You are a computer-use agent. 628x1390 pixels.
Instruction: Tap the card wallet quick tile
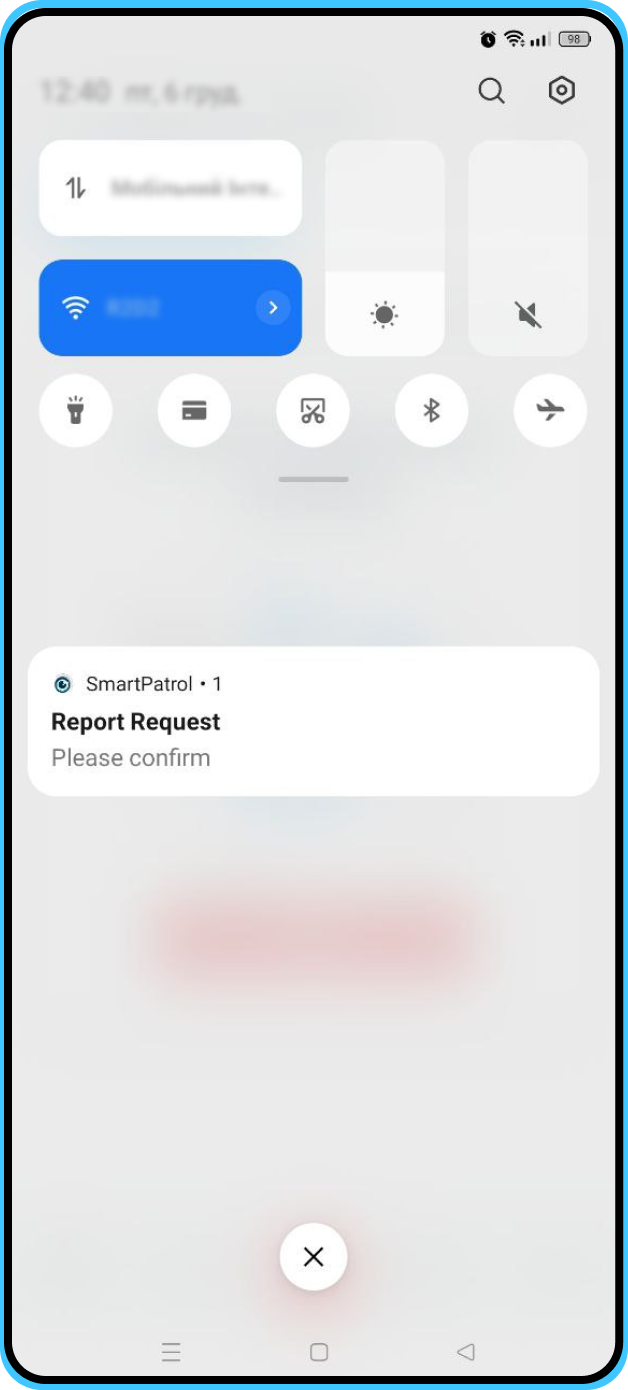tap(194, 410)
